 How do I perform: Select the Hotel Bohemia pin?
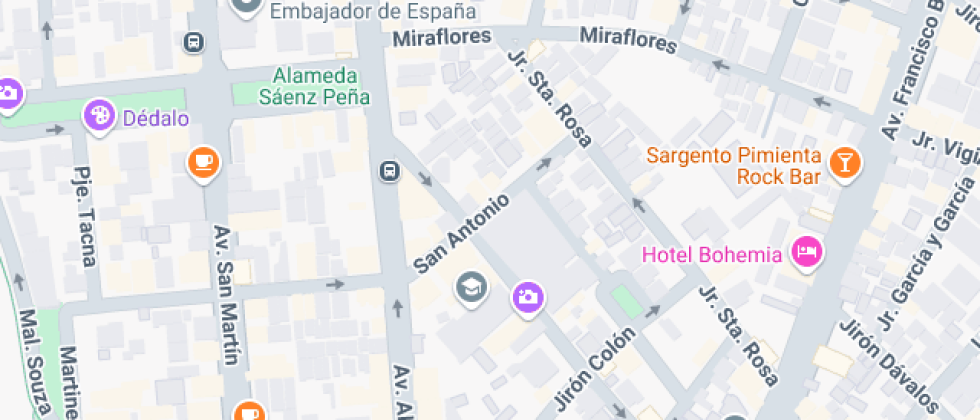coord(806,253)
